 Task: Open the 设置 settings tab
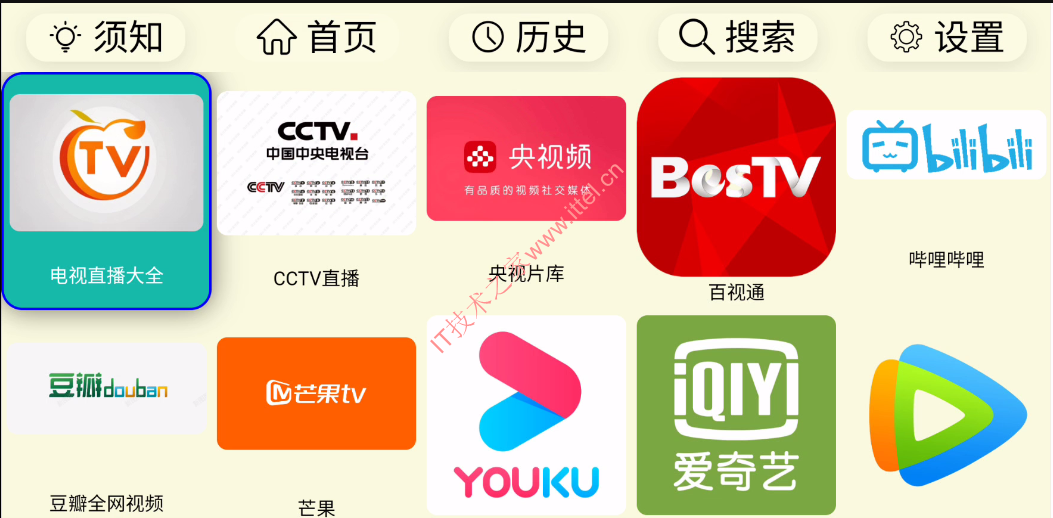point(946,38)
